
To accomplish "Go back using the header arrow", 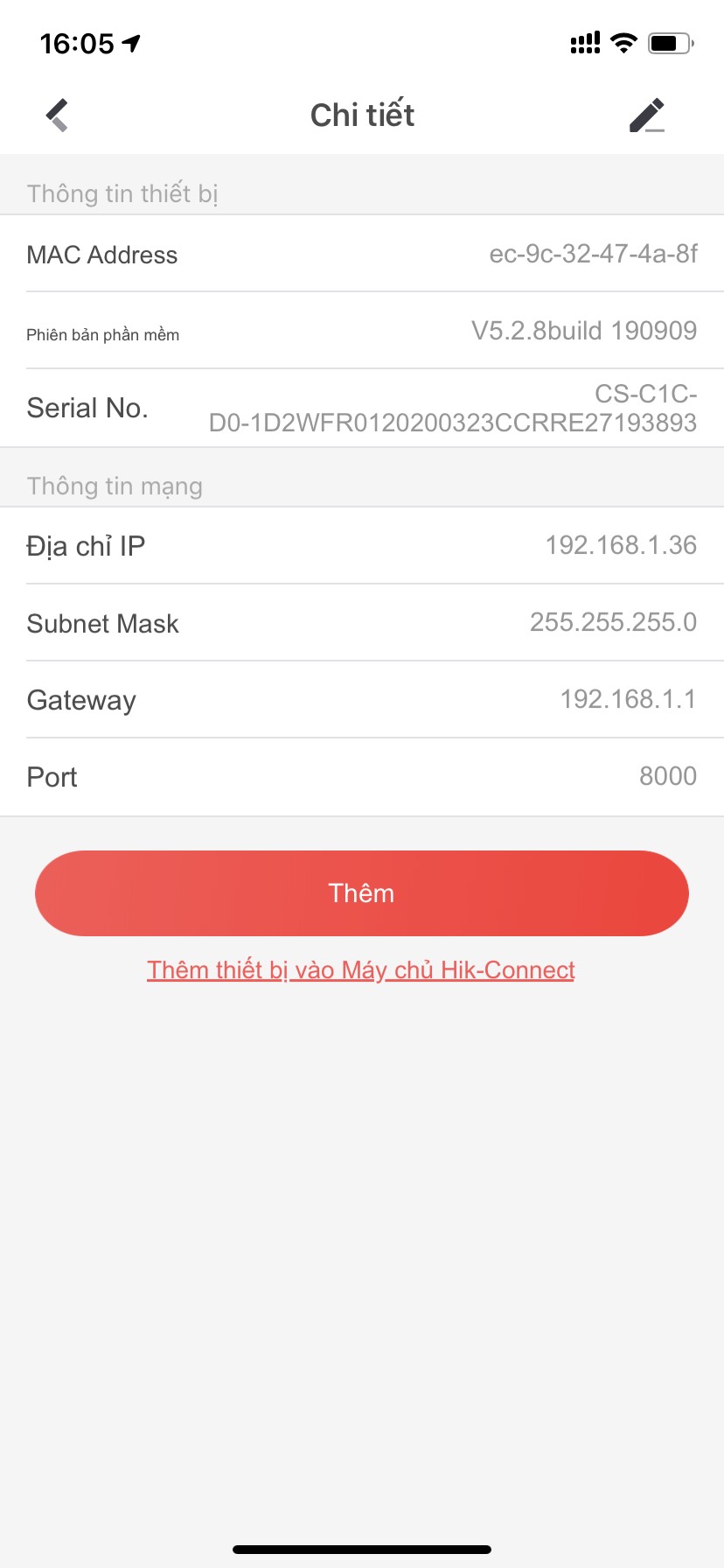I will [57, 115].
